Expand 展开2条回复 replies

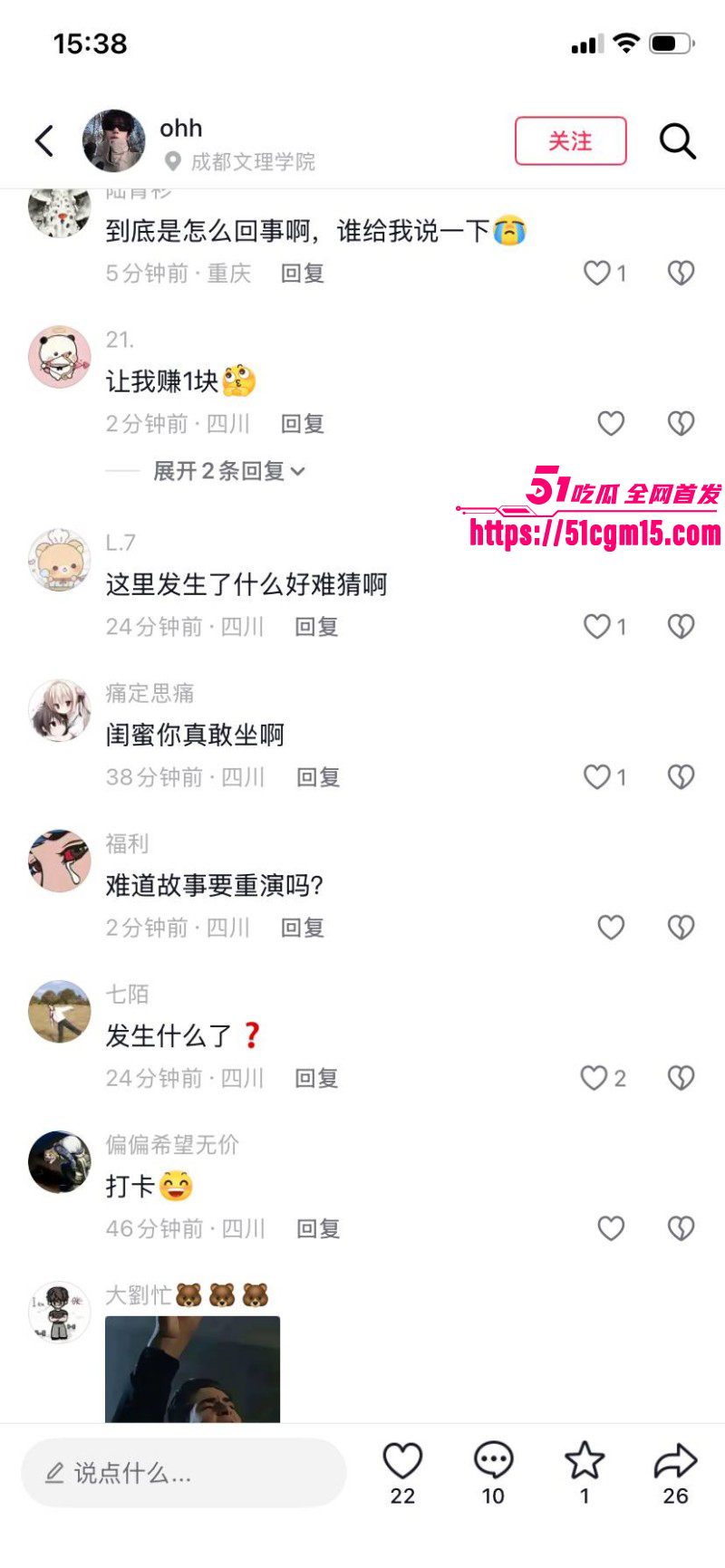228,471
